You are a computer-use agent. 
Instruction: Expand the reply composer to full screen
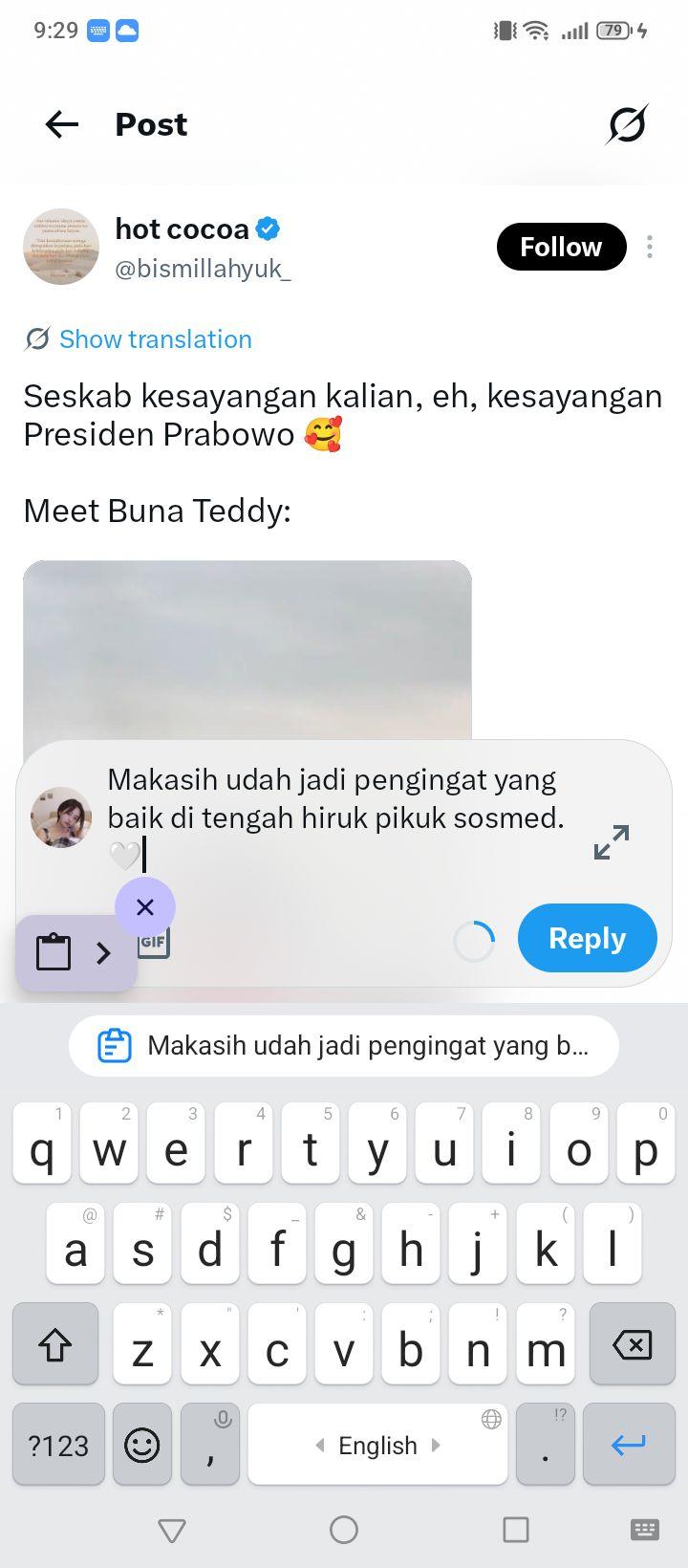[611, 842]
